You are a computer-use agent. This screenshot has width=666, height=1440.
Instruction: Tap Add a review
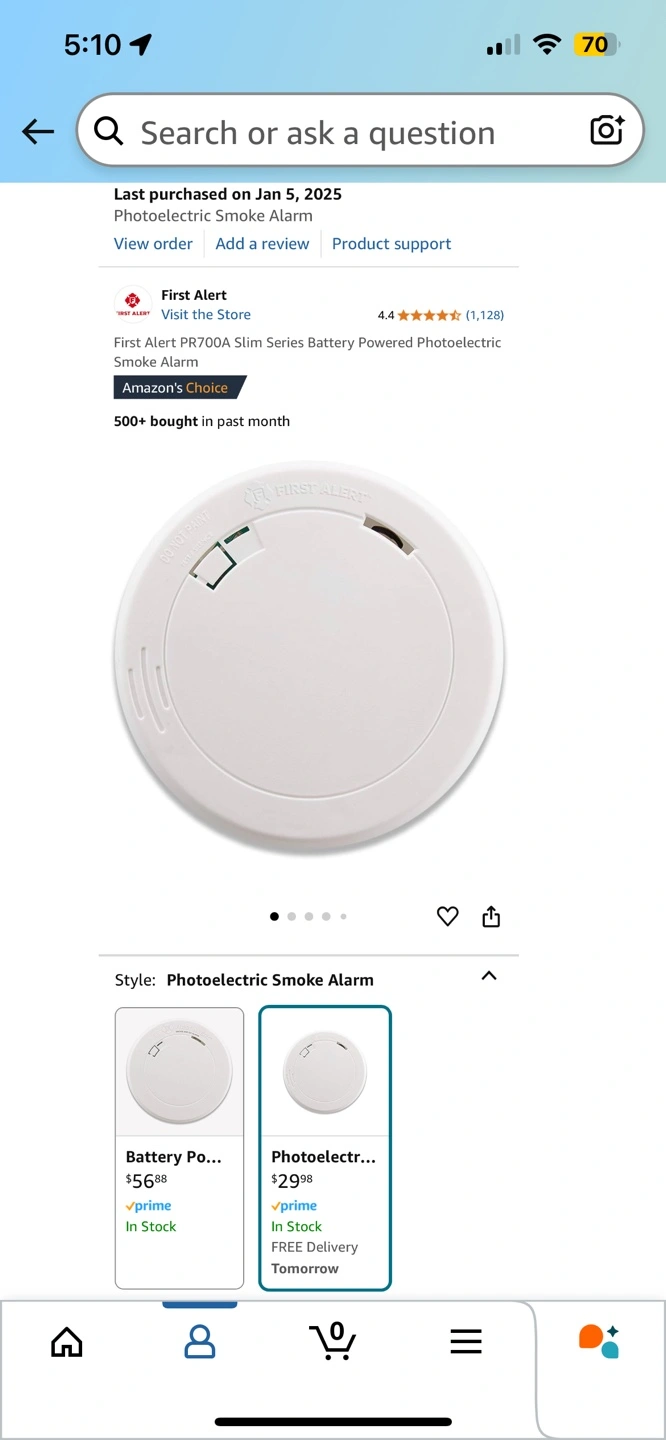coord(262,244)
